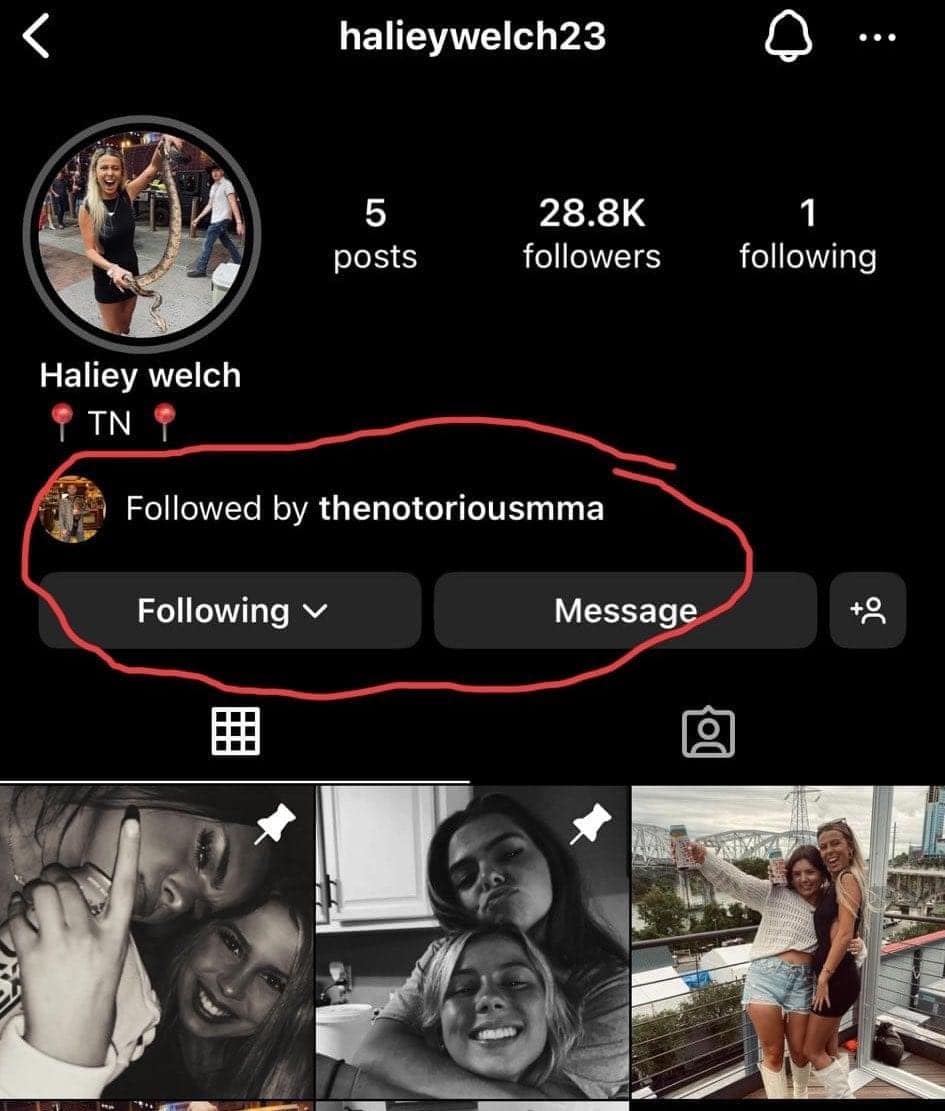The height and width of the screenshot is (1111, 945).
Task: Switch to the tagged photos tab
Action: (x=708, y=732)
